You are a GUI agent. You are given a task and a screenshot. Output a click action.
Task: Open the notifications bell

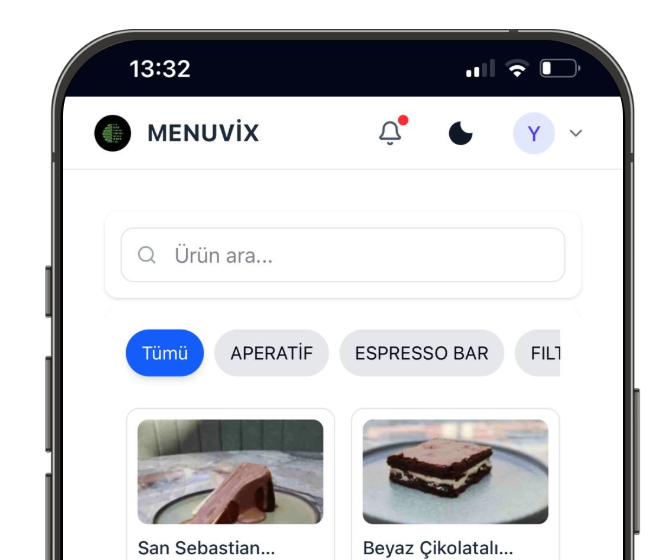coord(391,133)
